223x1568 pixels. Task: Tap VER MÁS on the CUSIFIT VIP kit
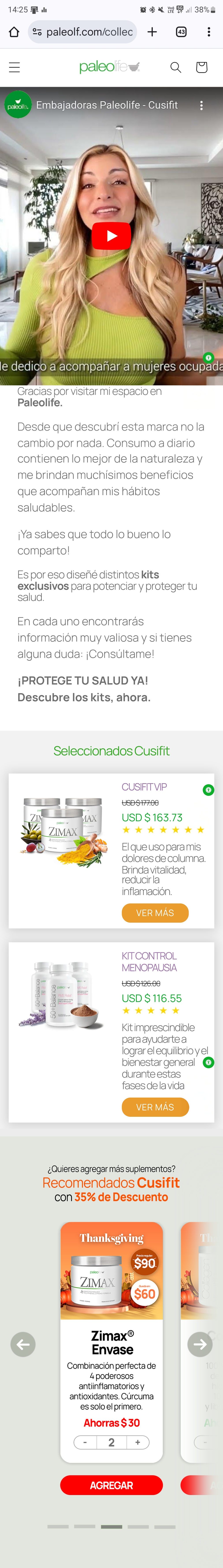(x=155, y=912)
